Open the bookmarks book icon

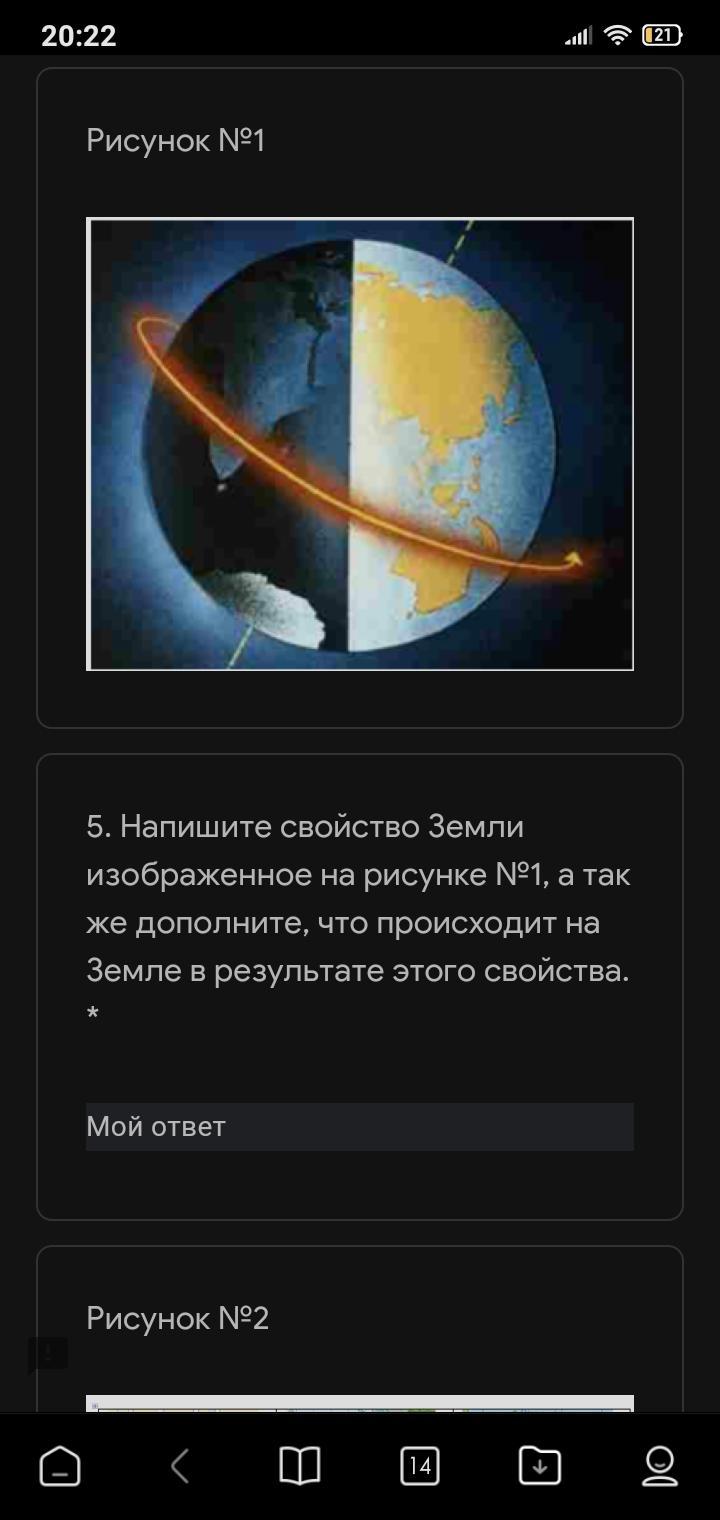tap(300, 1466)
